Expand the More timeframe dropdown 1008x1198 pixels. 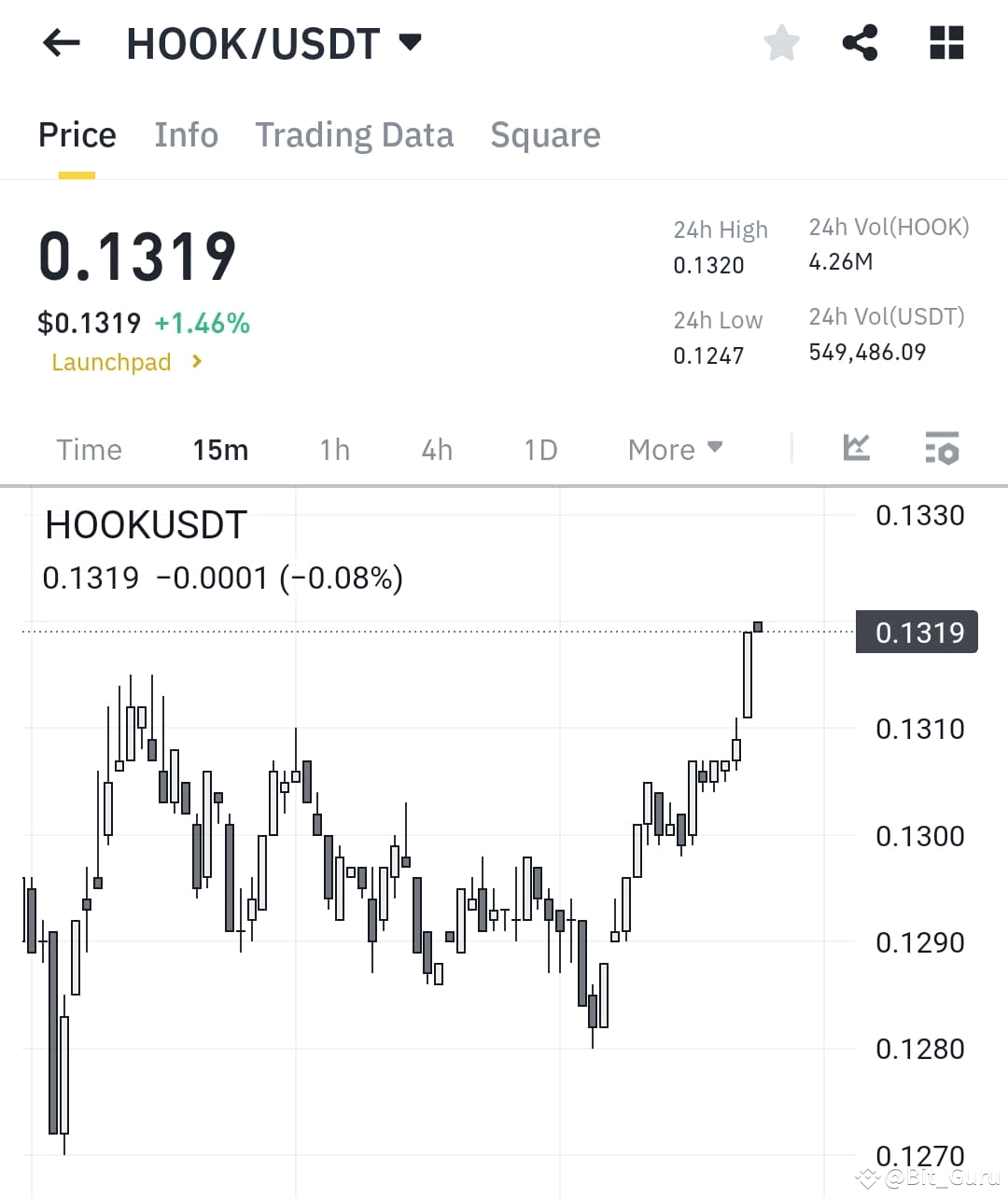pyautogui.click(x=674, y=449)
